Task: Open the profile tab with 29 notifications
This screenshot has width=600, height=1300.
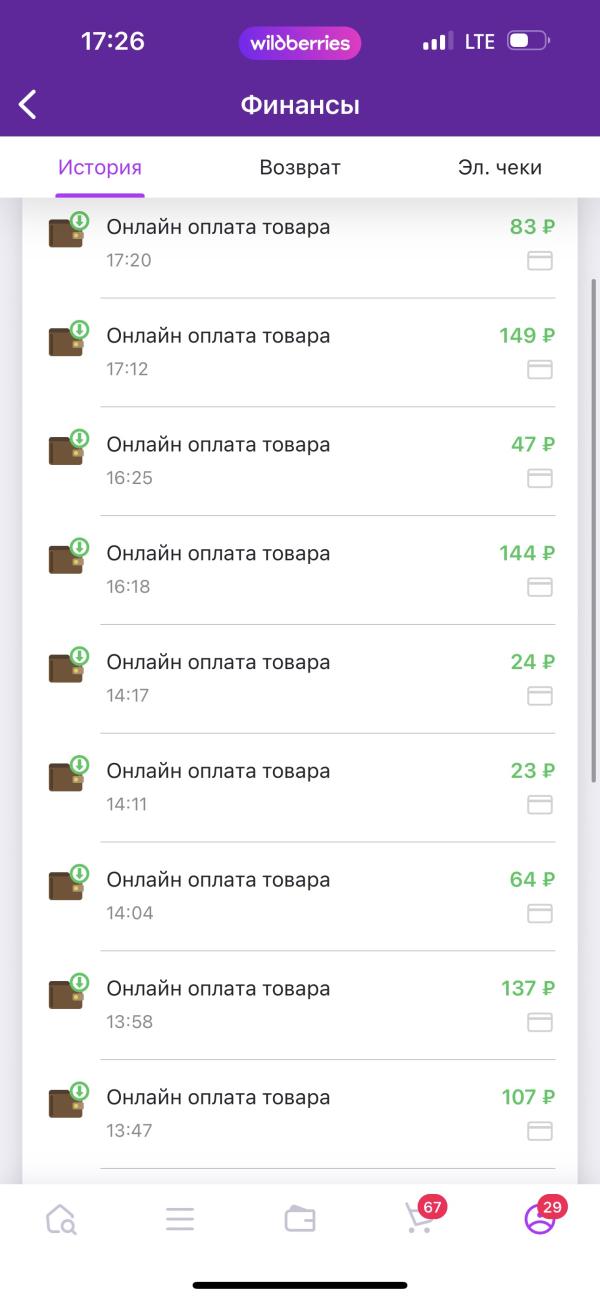Action: coord(540,1219)
